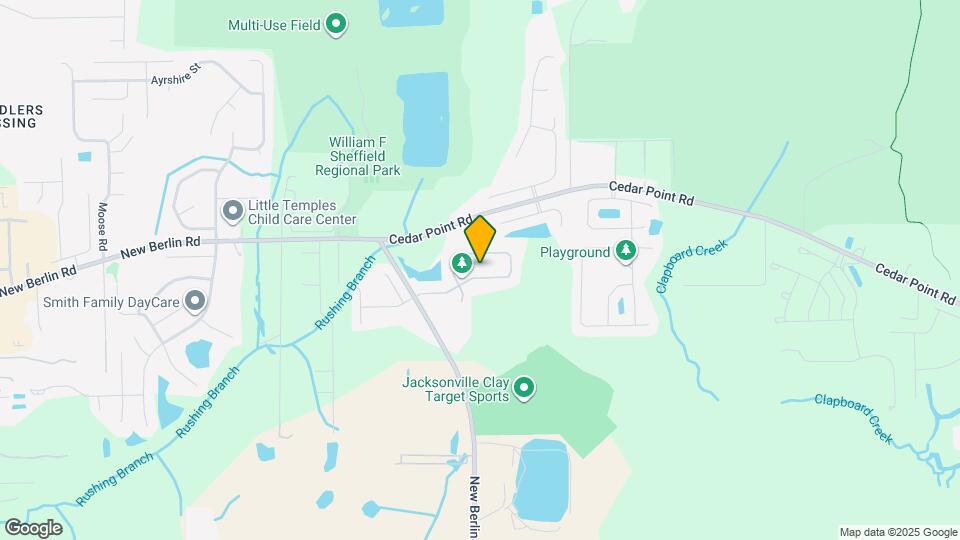Image resolution: width=960 pixels, height=540 pixels.
Task: Tap the Little Temples Child Care Center pin
Action: [x=233, y=210]
